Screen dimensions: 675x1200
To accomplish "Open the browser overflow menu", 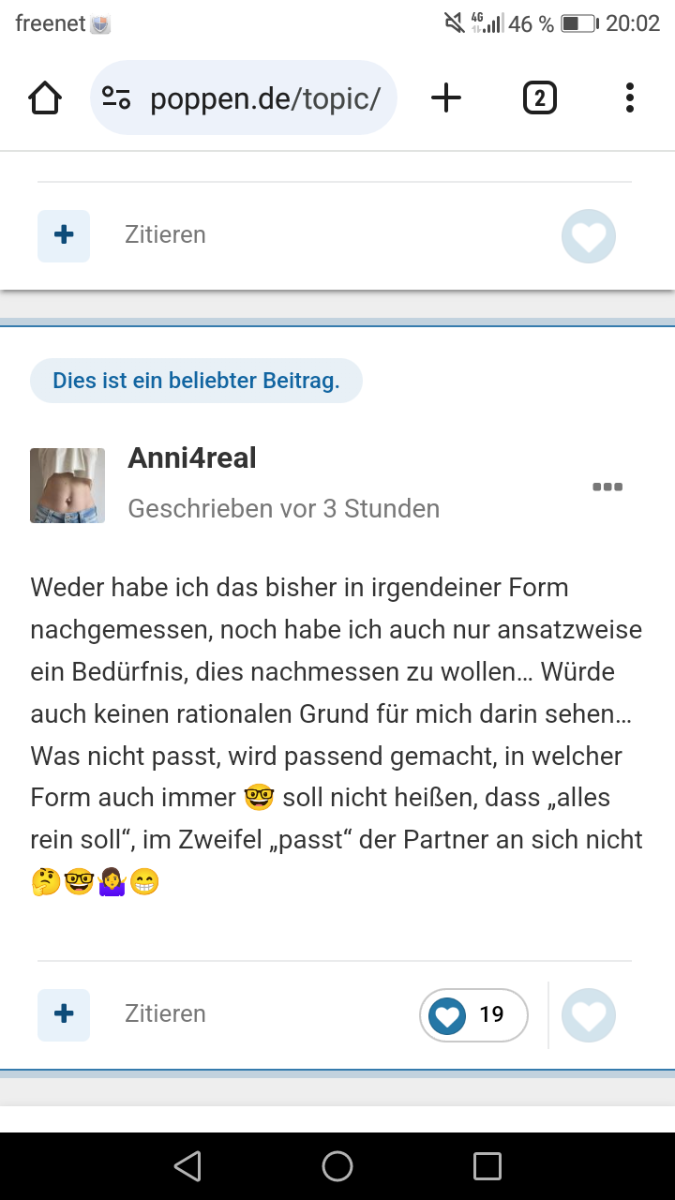I will point(629,98).
